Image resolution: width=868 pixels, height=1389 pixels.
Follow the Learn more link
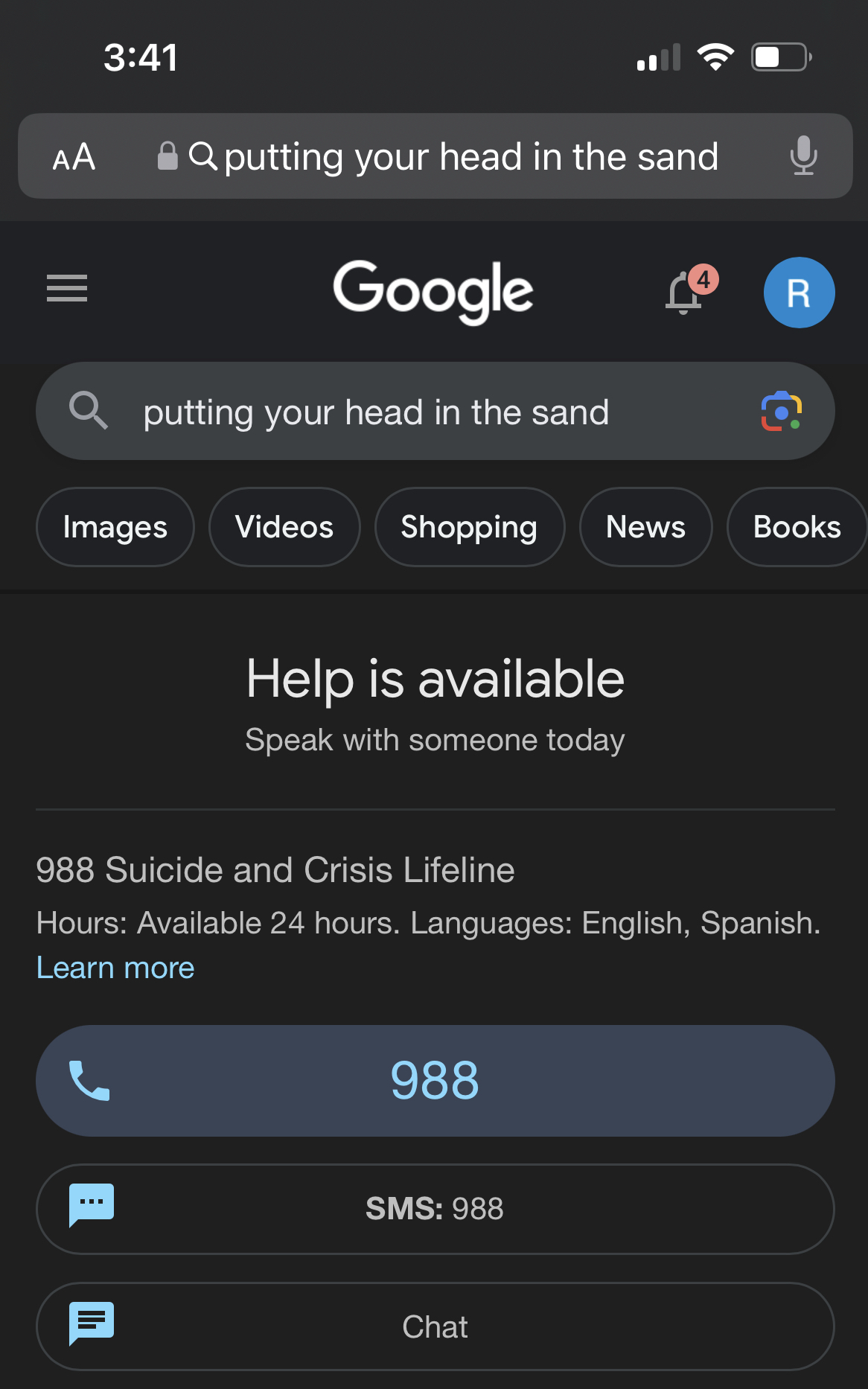115,968
